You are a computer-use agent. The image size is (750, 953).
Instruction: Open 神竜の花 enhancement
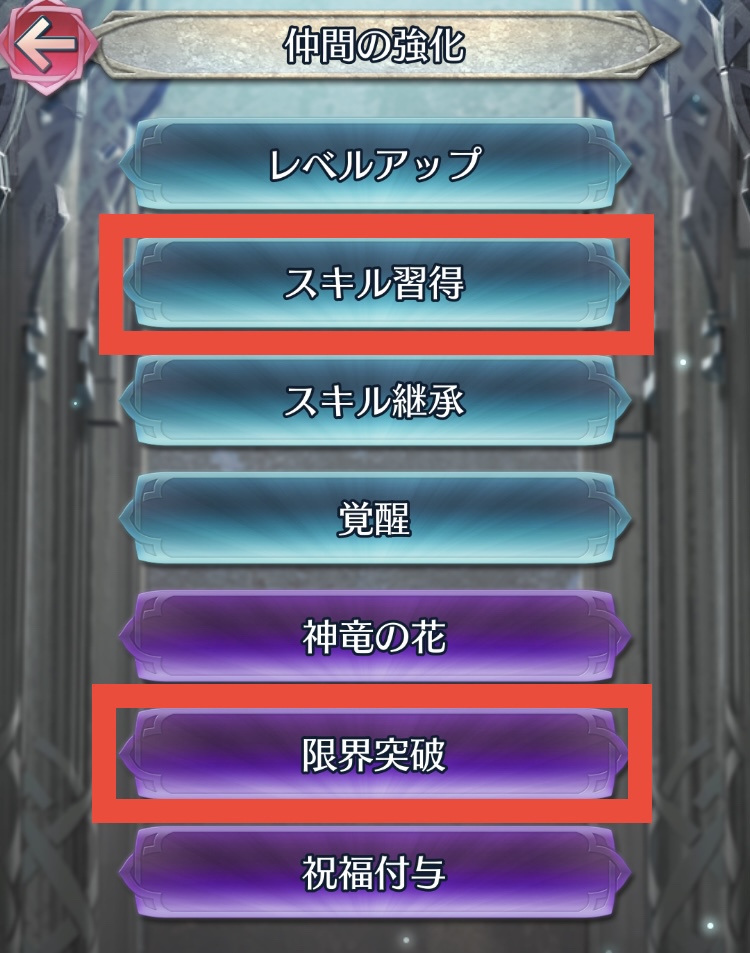pyautogui.click(x=374, y=637)
